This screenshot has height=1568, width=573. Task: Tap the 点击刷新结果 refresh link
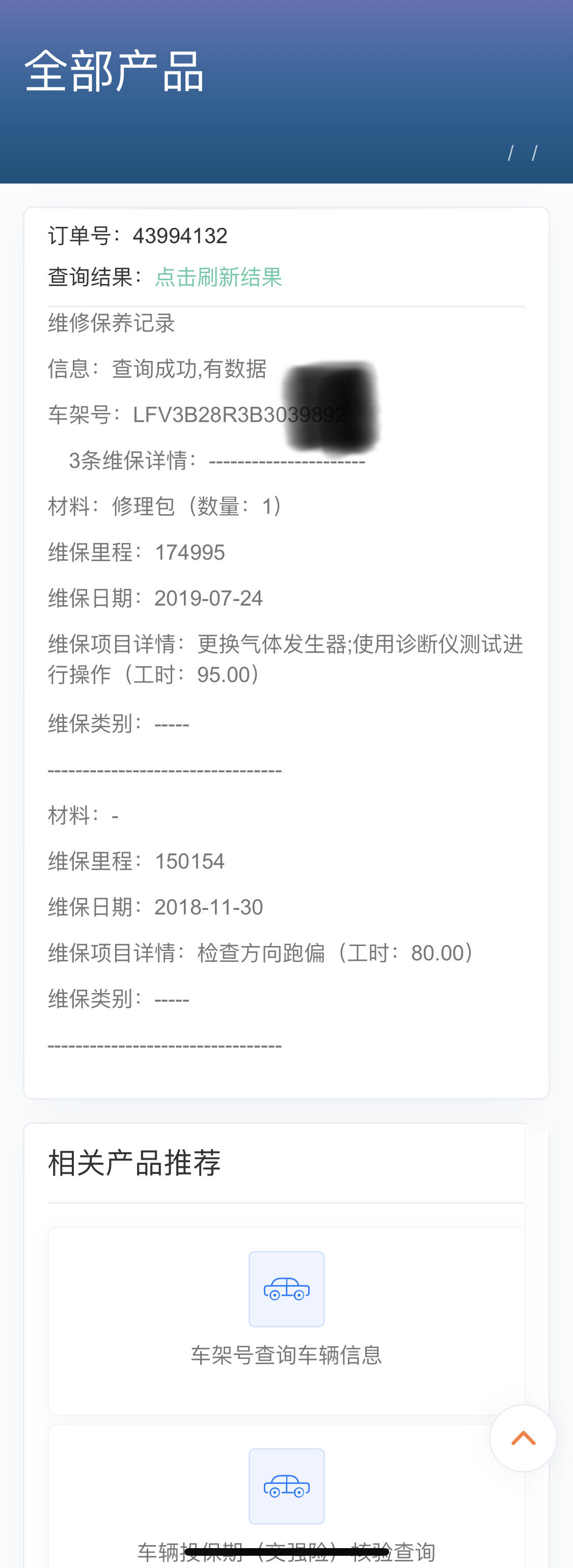coord(218,278)
